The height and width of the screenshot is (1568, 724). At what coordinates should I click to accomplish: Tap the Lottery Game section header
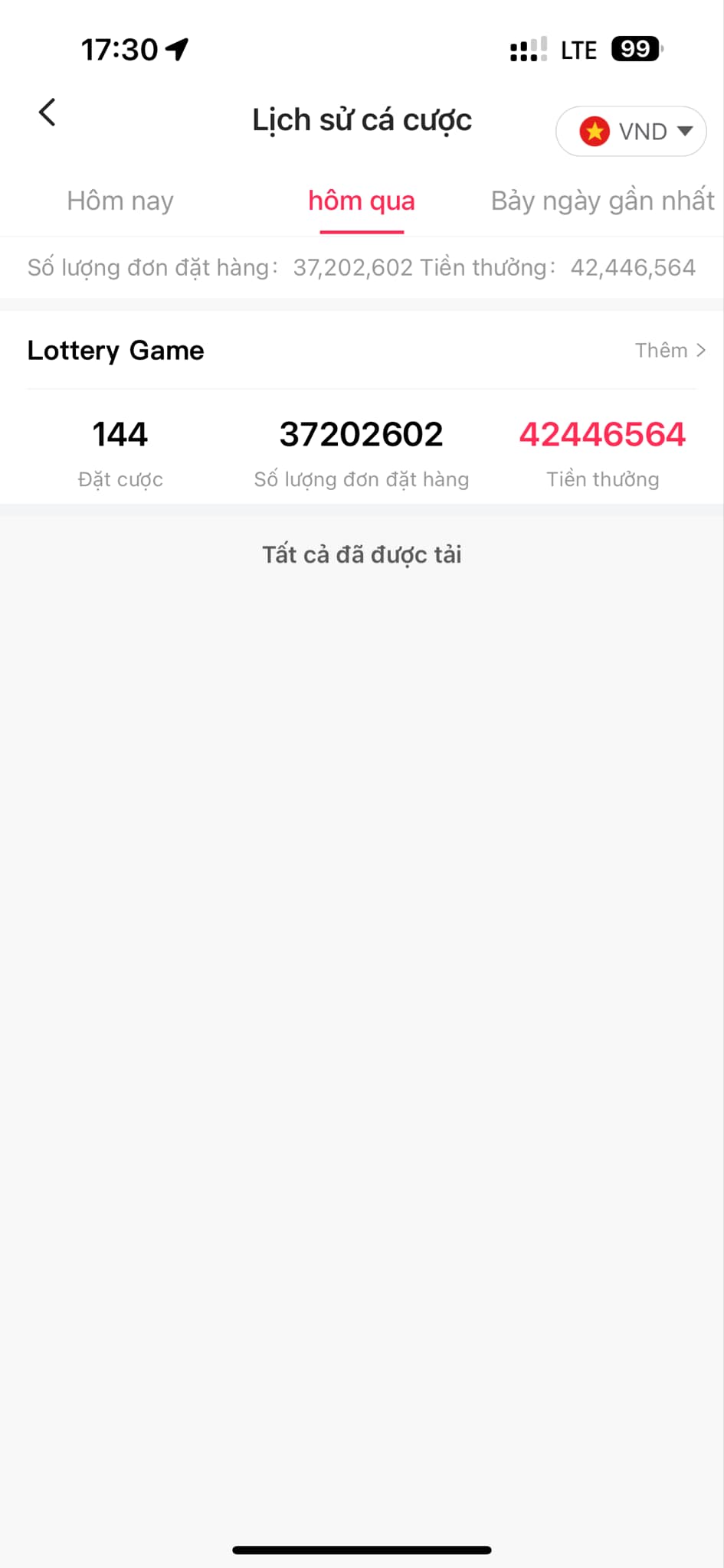[116, 351]
